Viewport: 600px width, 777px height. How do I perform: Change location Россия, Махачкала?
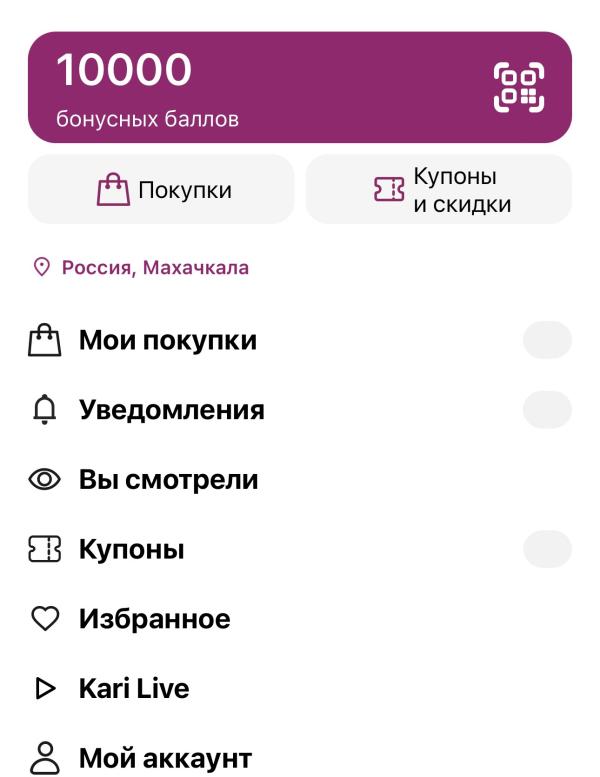tap(141, 268)
